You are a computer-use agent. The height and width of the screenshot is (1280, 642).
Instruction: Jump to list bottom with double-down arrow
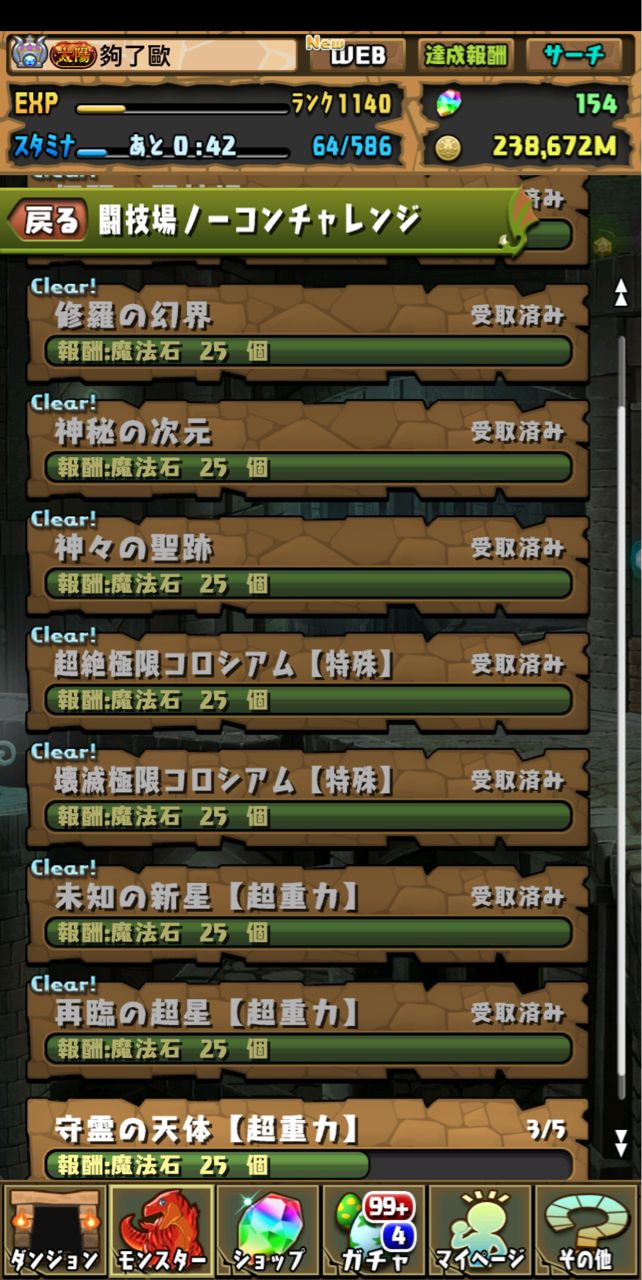tap(620, 1143)
